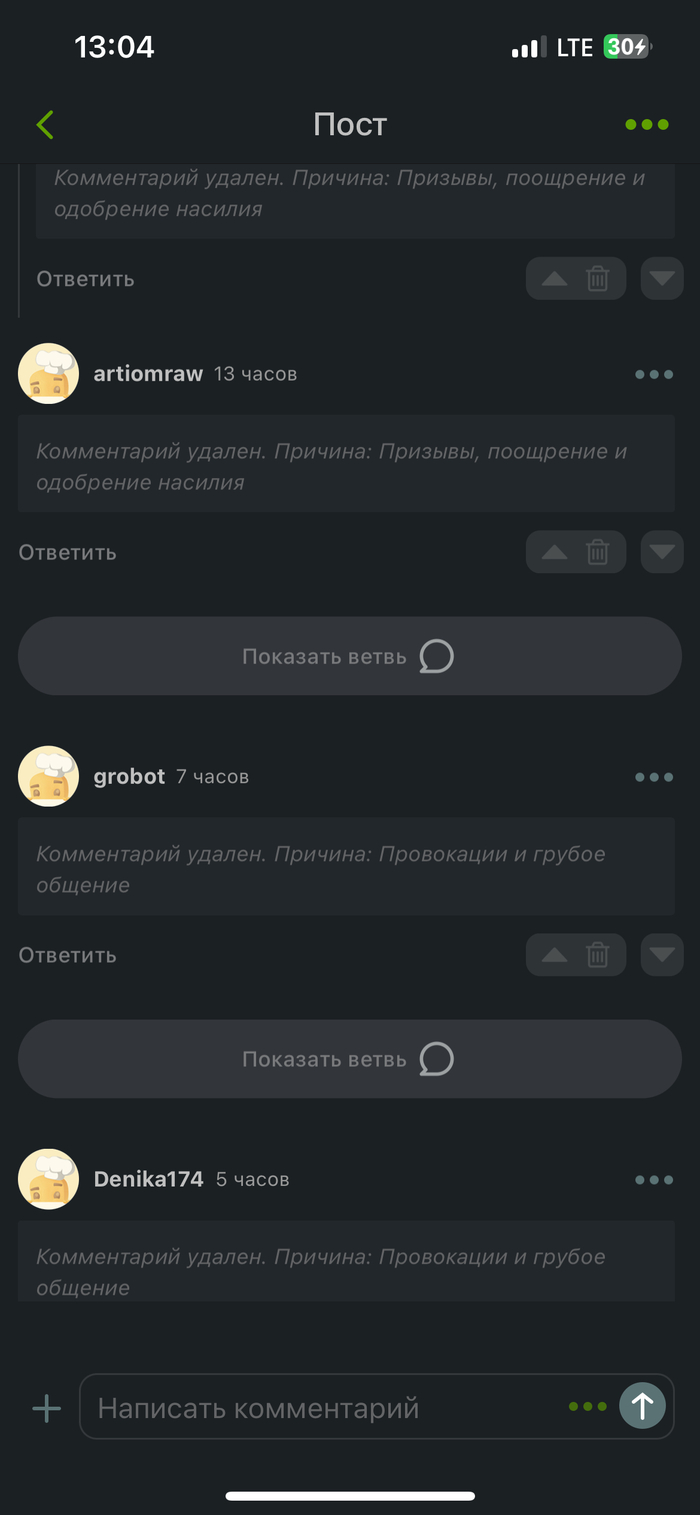Open three-dot menu on grobot's comment
This screenshot has height=1515, width=700.
click(654, 777)
